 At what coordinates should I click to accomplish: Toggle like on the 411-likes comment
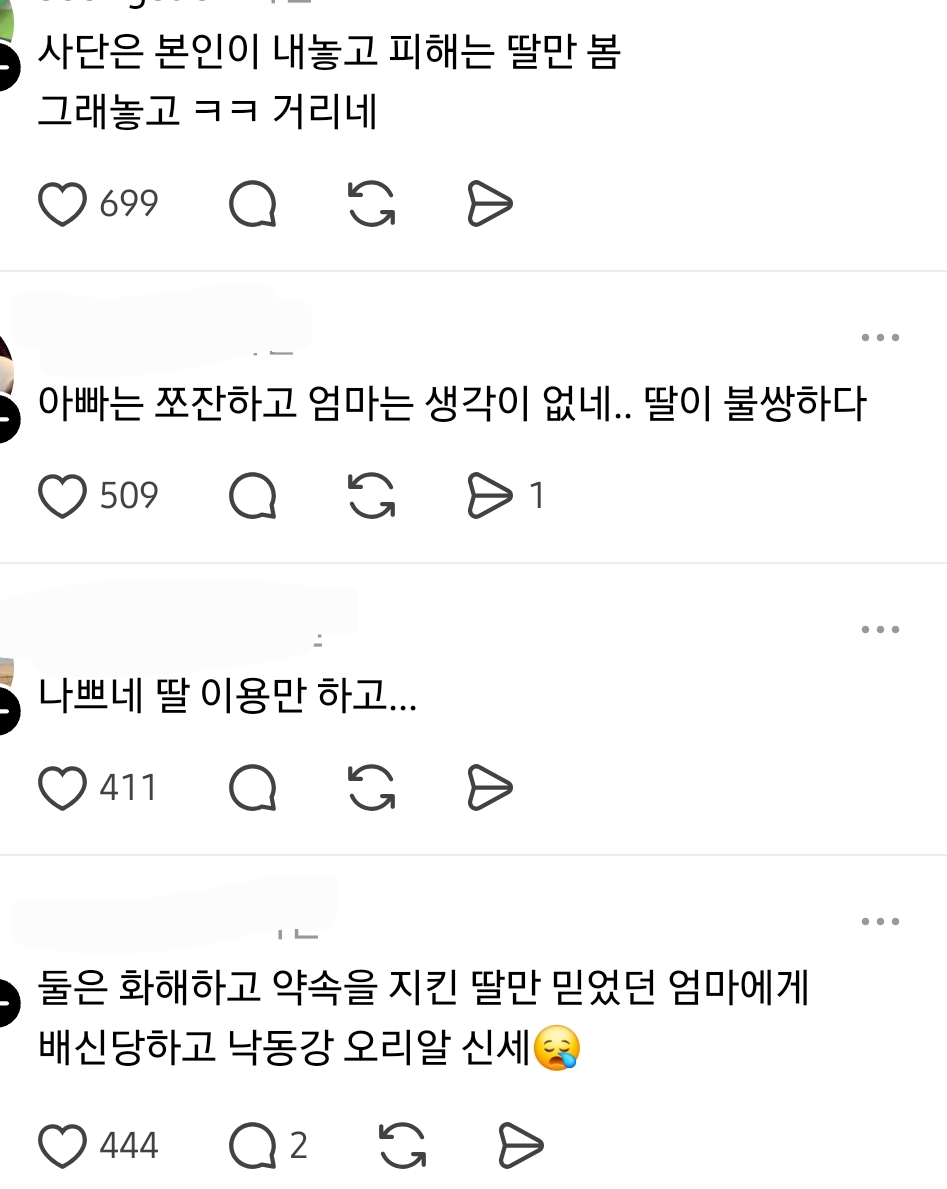[x=62, y=786]
